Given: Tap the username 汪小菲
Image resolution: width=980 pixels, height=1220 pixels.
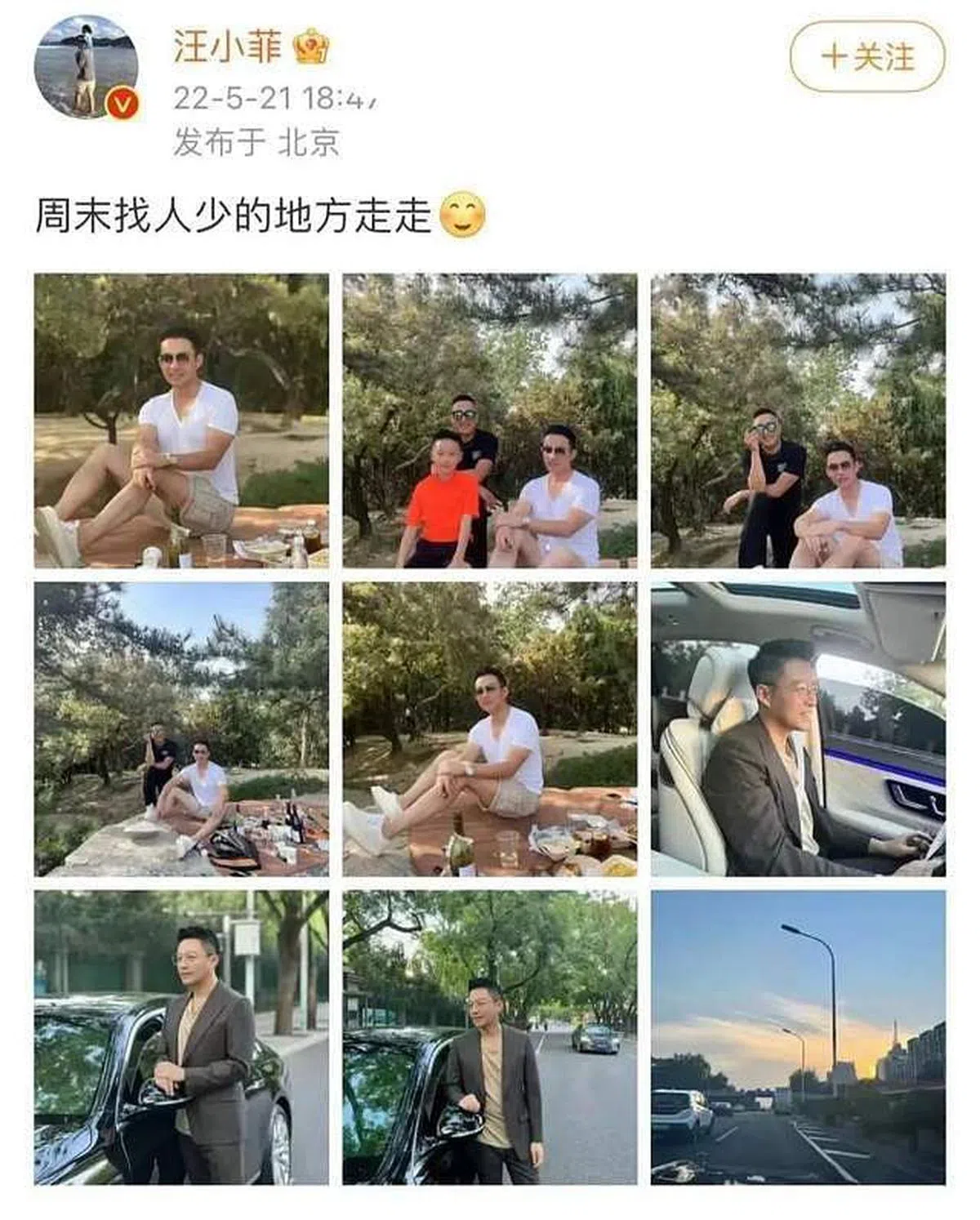Looking at the screenshot, I should 227,46.
